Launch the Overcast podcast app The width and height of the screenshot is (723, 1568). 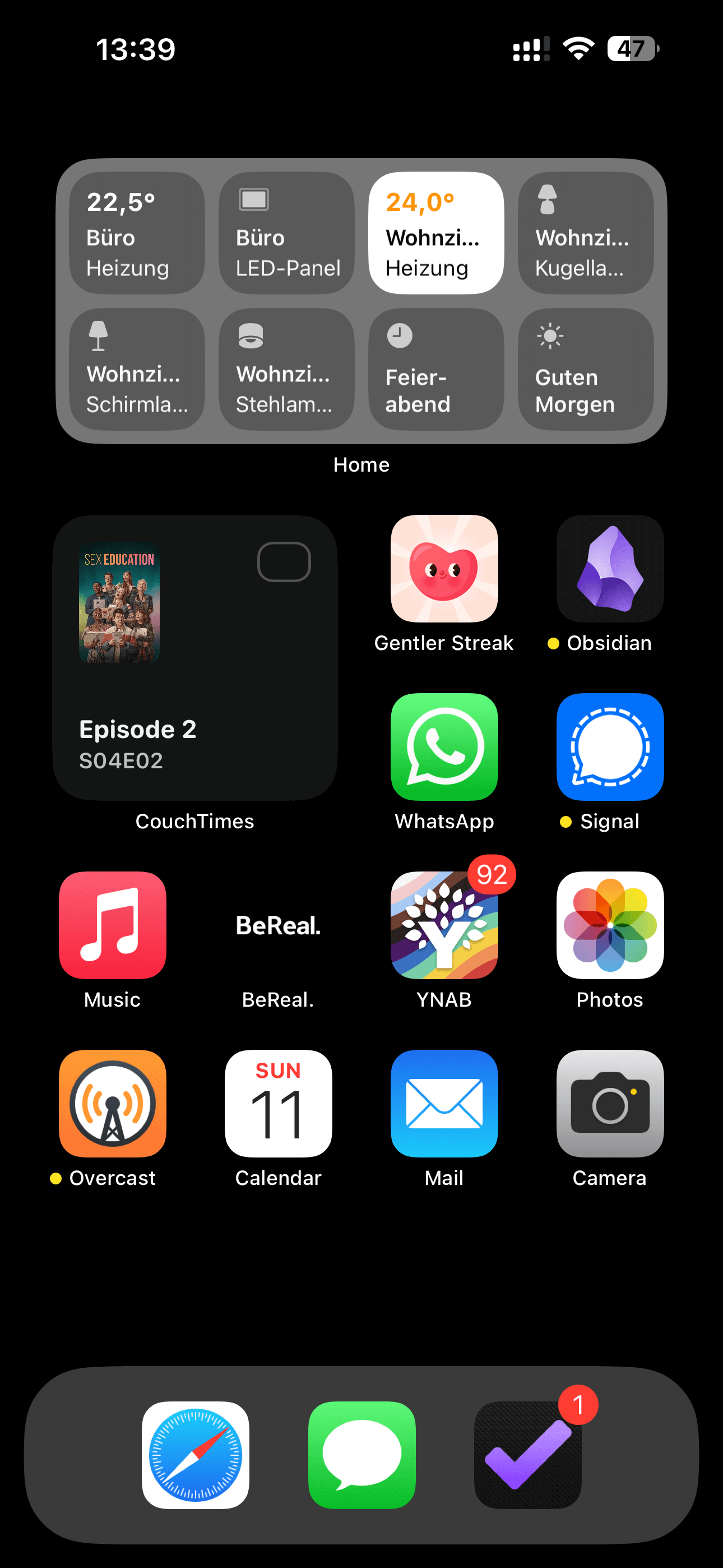pyautogui.click(x=113, y=1104)
